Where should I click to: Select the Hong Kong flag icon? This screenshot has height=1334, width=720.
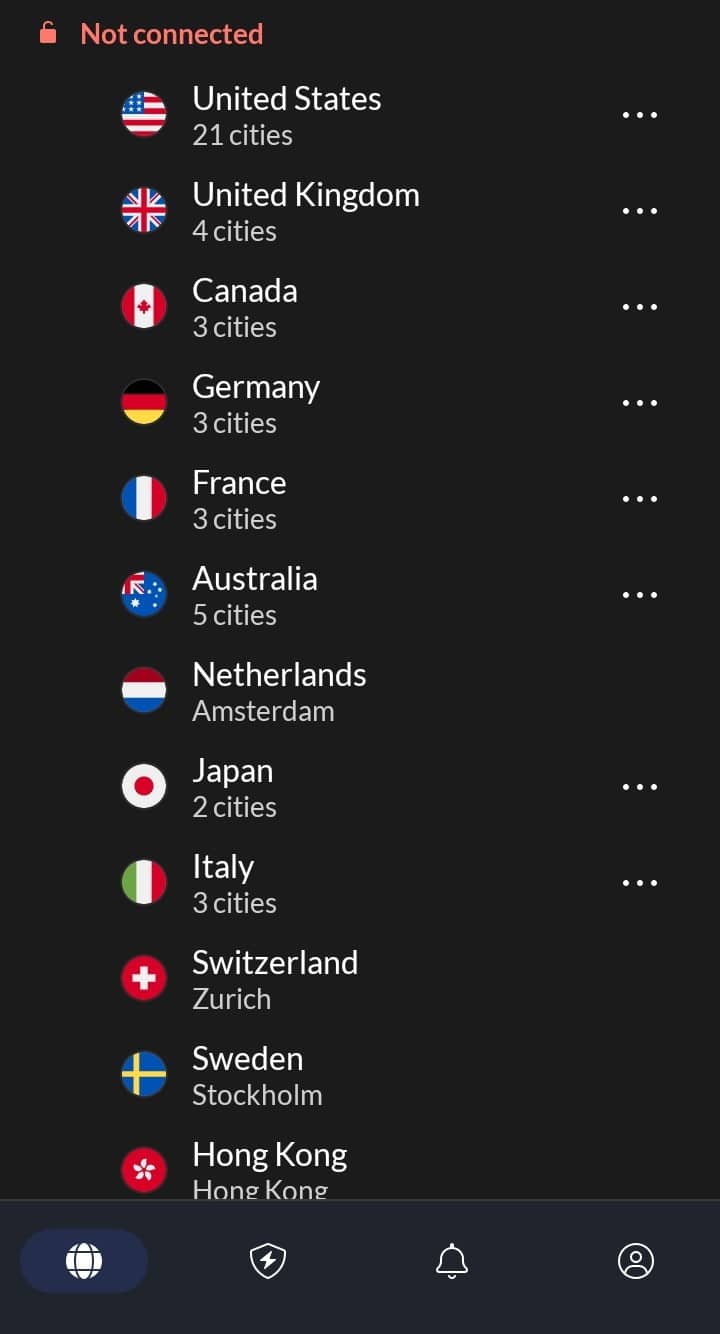pos(144,1168)
